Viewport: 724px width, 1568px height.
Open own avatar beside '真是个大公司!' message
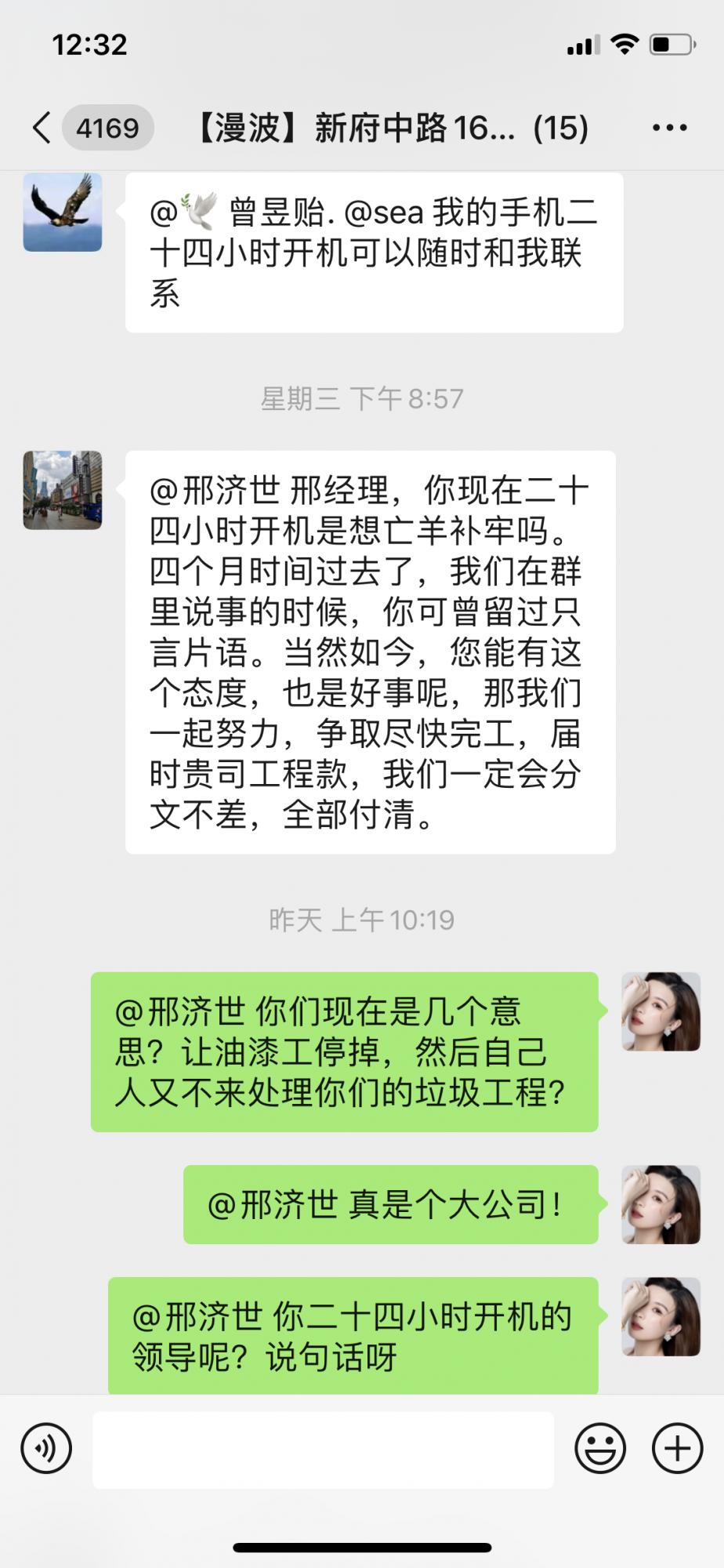click(661, 1204)
